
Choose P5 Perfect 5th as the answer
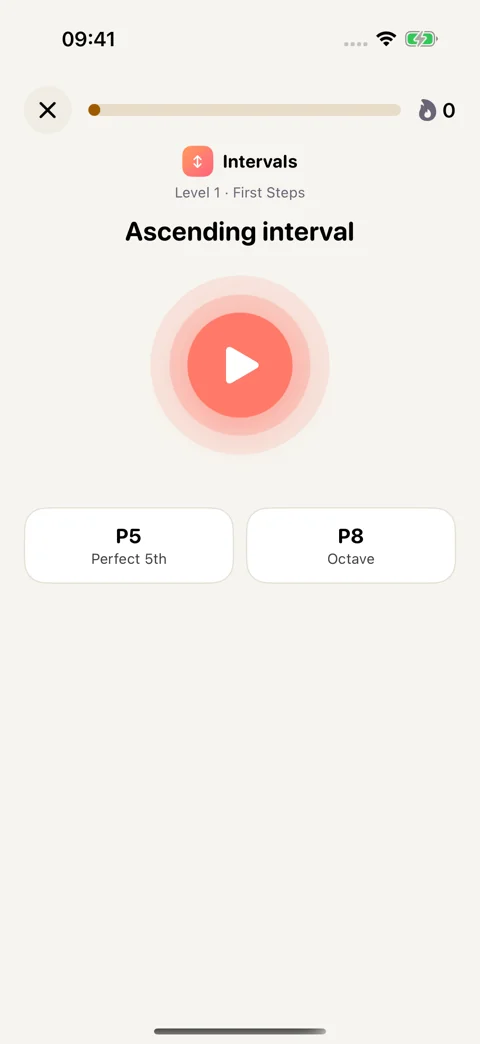click(128, 546)
